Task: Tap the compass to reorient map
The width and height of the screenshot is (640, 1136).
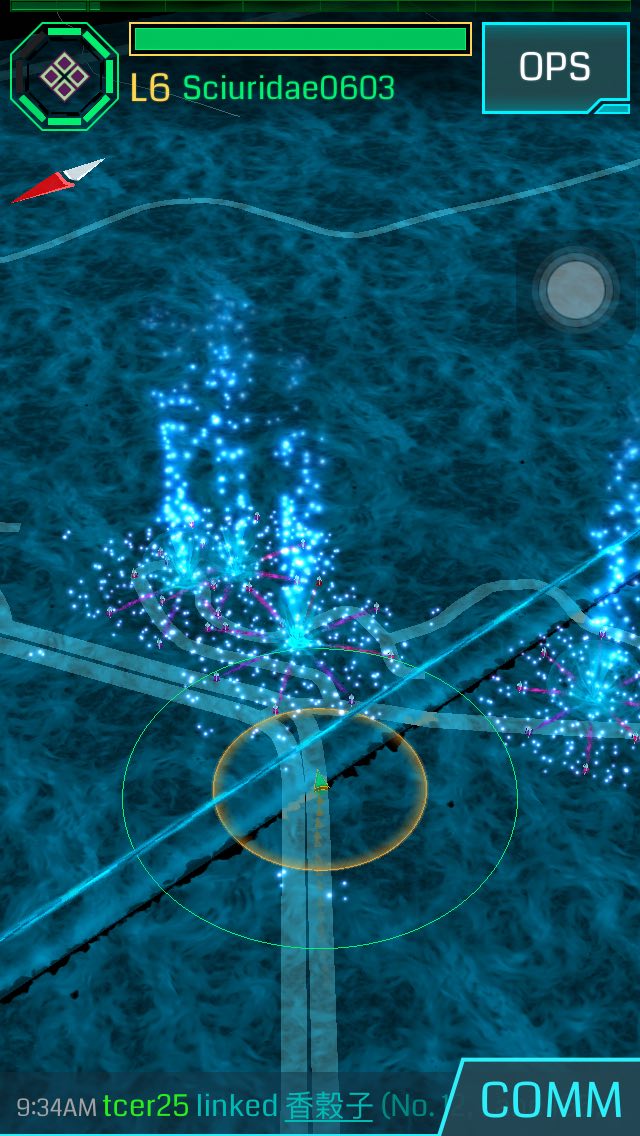Action: (x=58, y=181)
